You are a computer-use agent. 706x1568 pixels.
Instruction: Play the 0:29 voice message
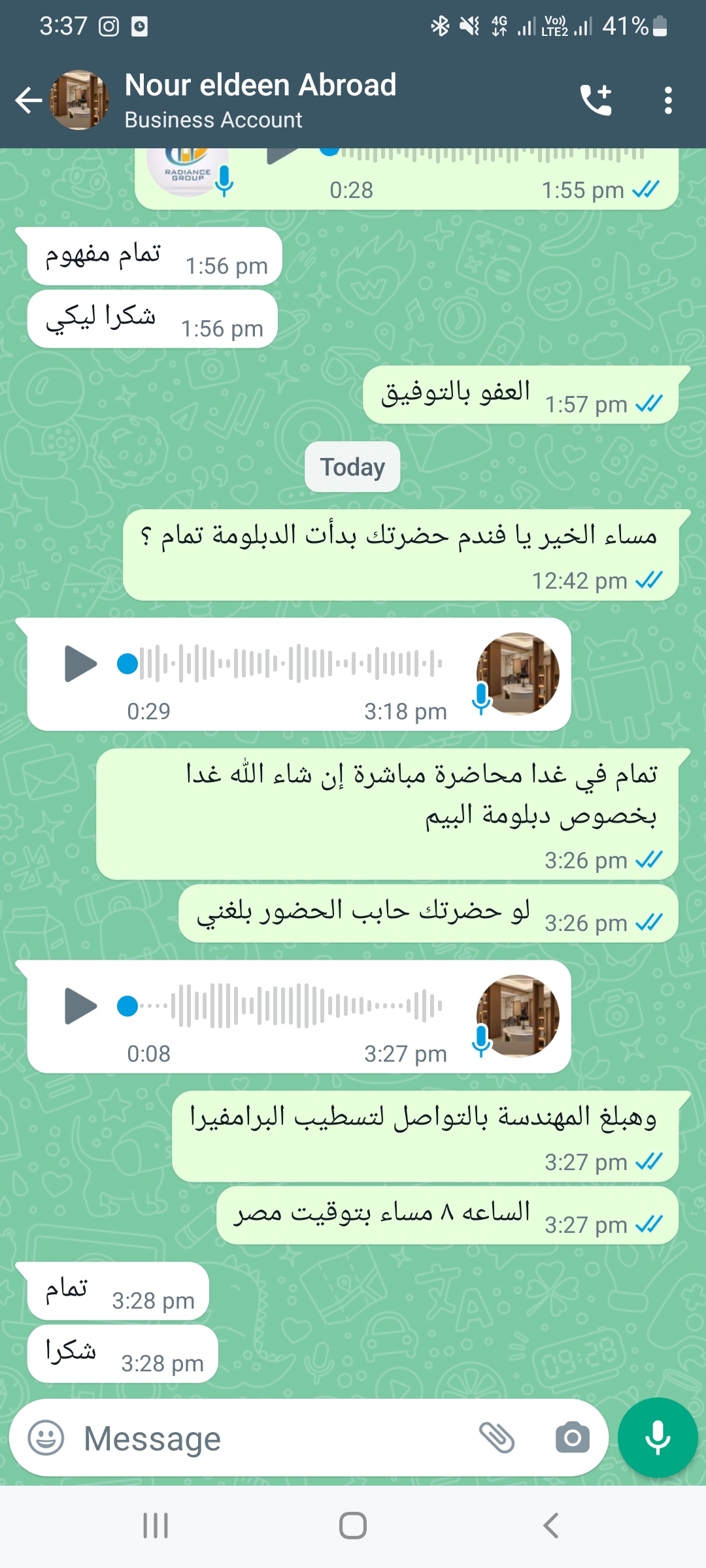(x=81, y=664)
